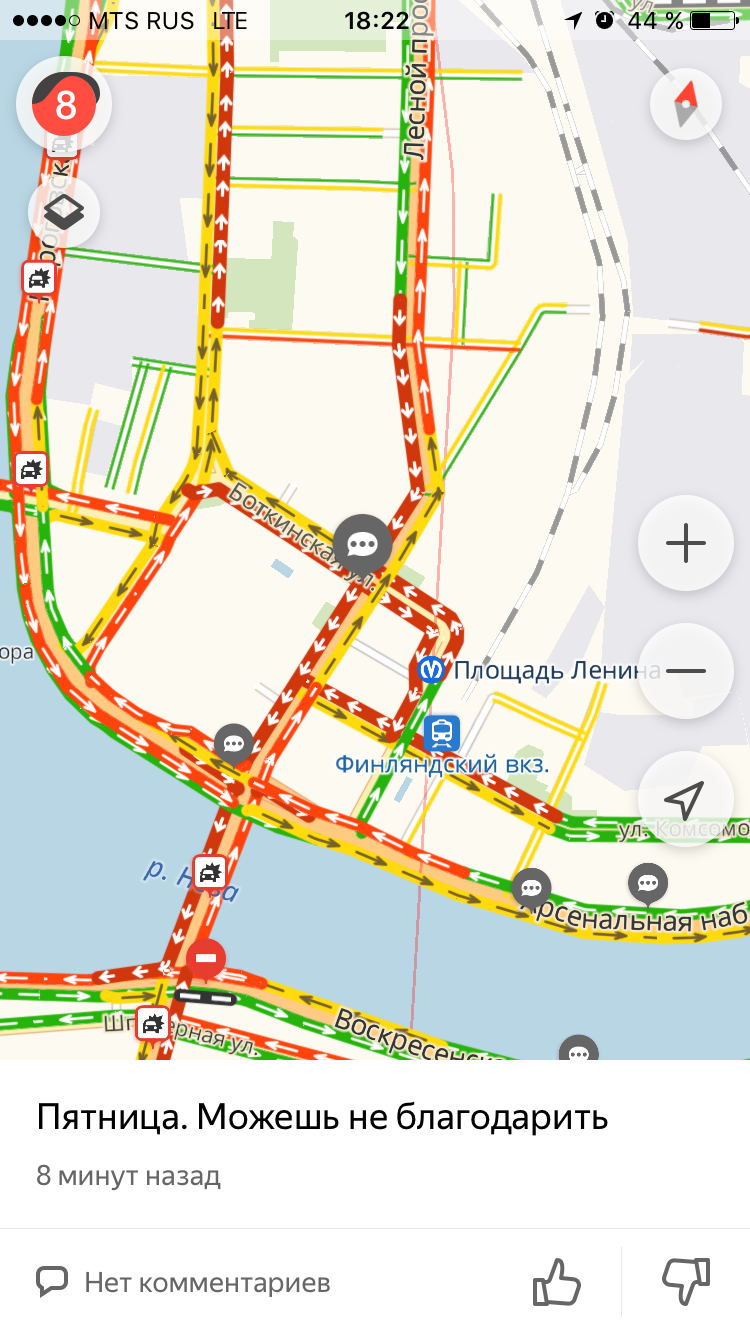This screenshot has height=1334, width=750.
Task: Like this road event with thumbs up
Action: click(557, 1281)
